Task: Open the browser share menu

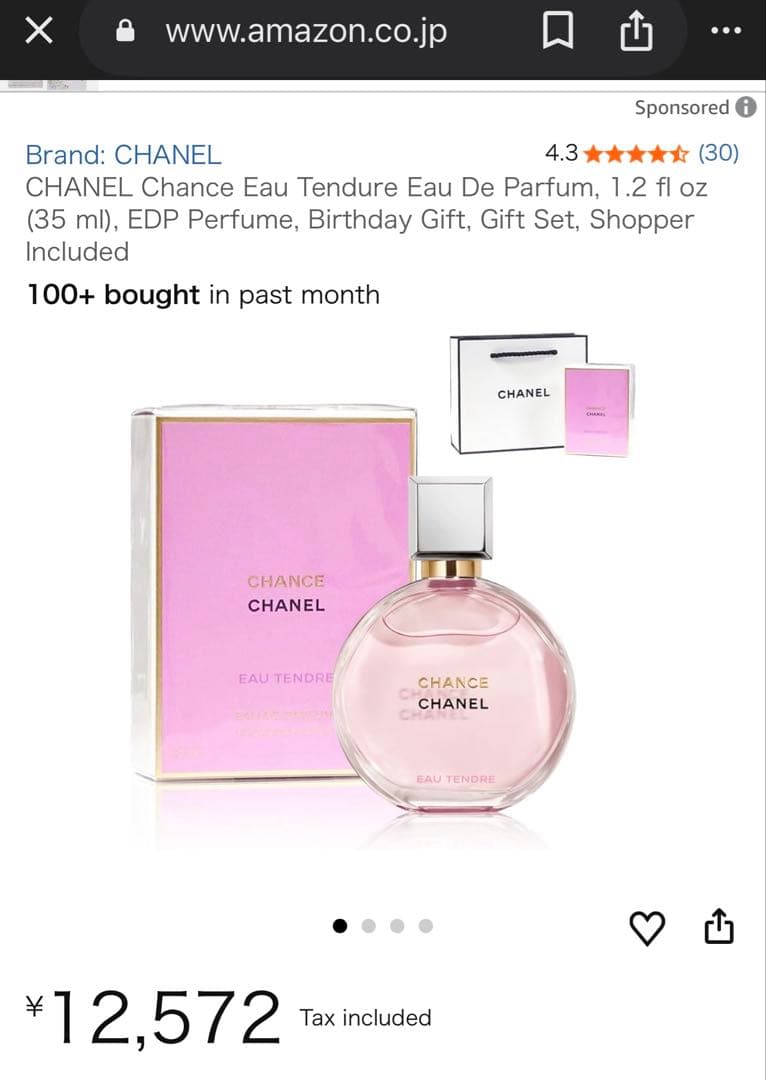Action: pyautogui.click(x=636, y=30)
